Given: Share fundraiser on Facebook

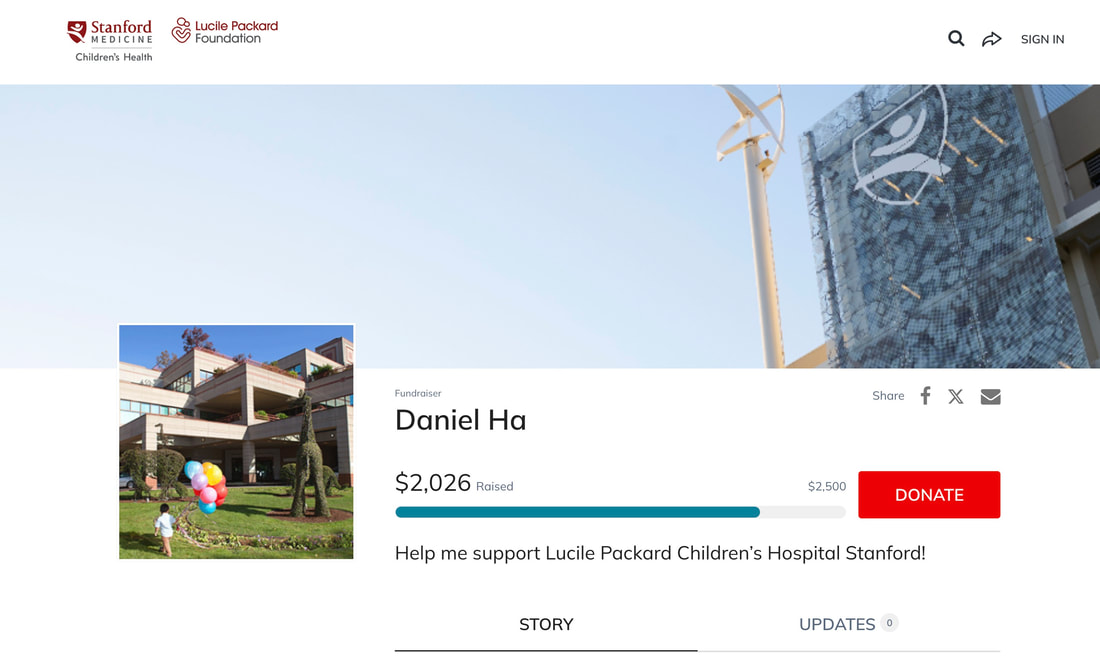Looking at the screenshot, I should click(x=925, y=396).
